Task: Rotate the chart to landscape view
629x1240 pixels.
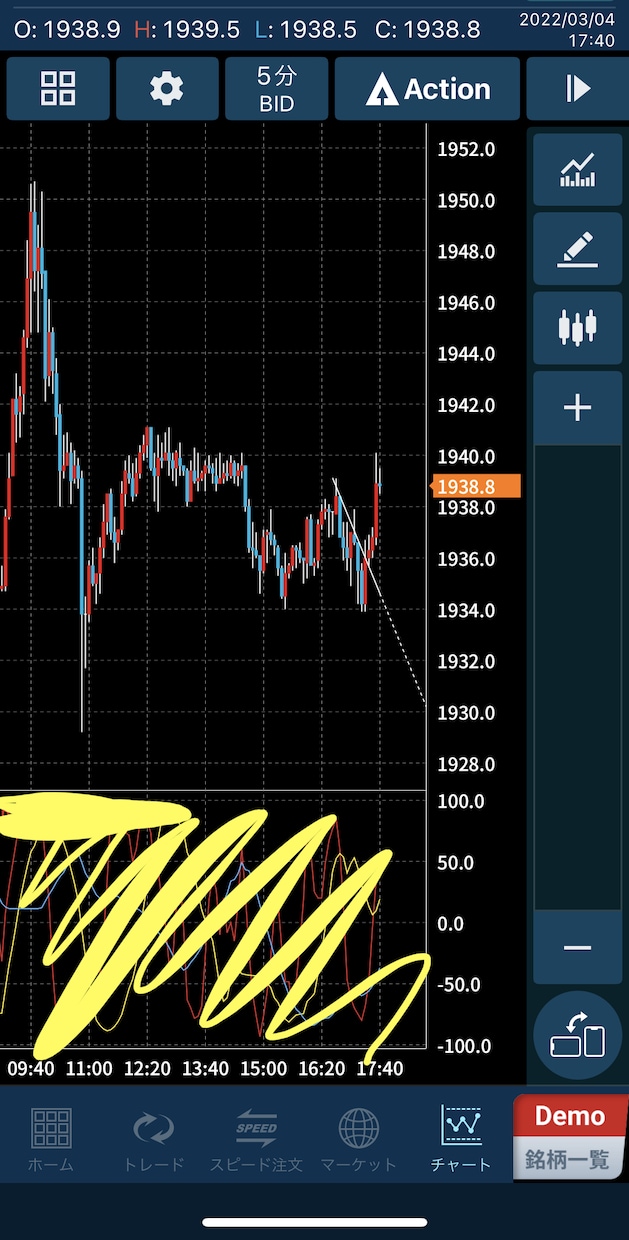Action: 578,1035
